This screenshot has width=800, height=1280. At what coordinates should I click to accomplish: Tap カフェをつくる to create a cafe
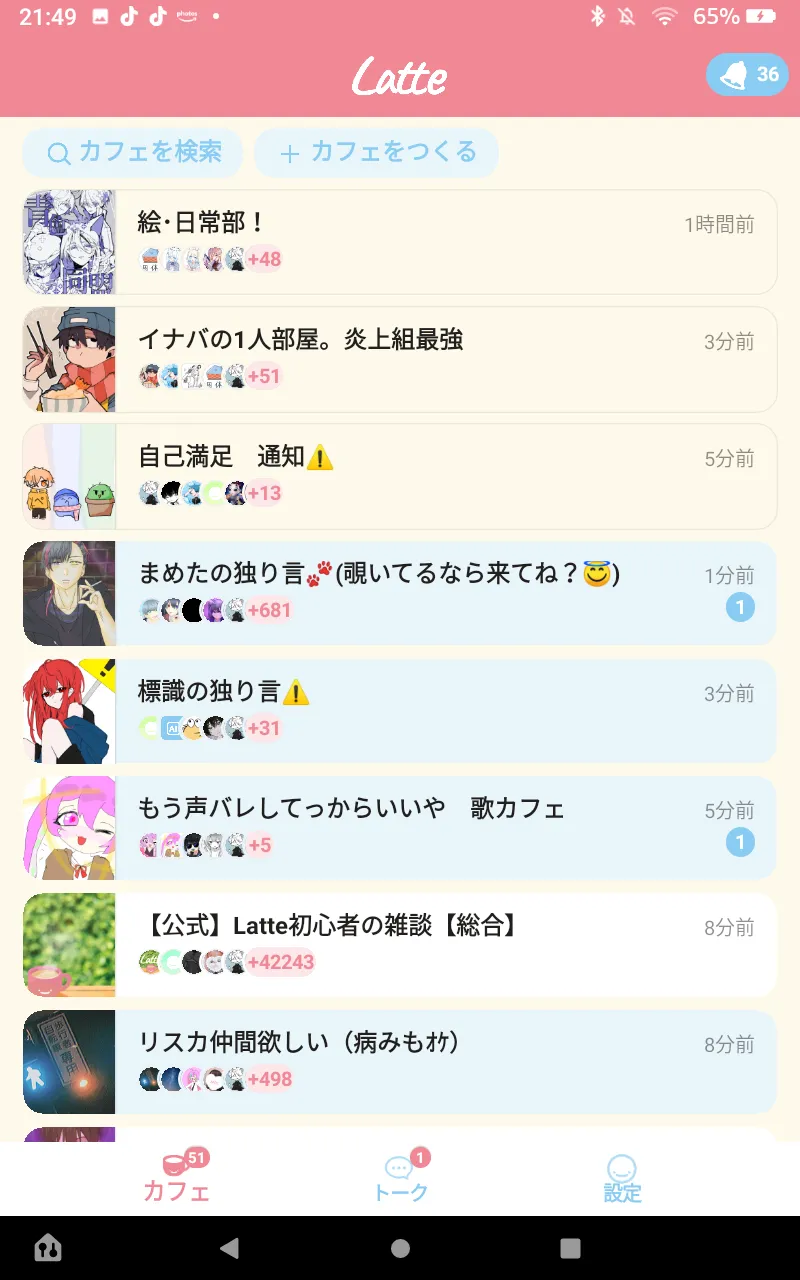376,153
